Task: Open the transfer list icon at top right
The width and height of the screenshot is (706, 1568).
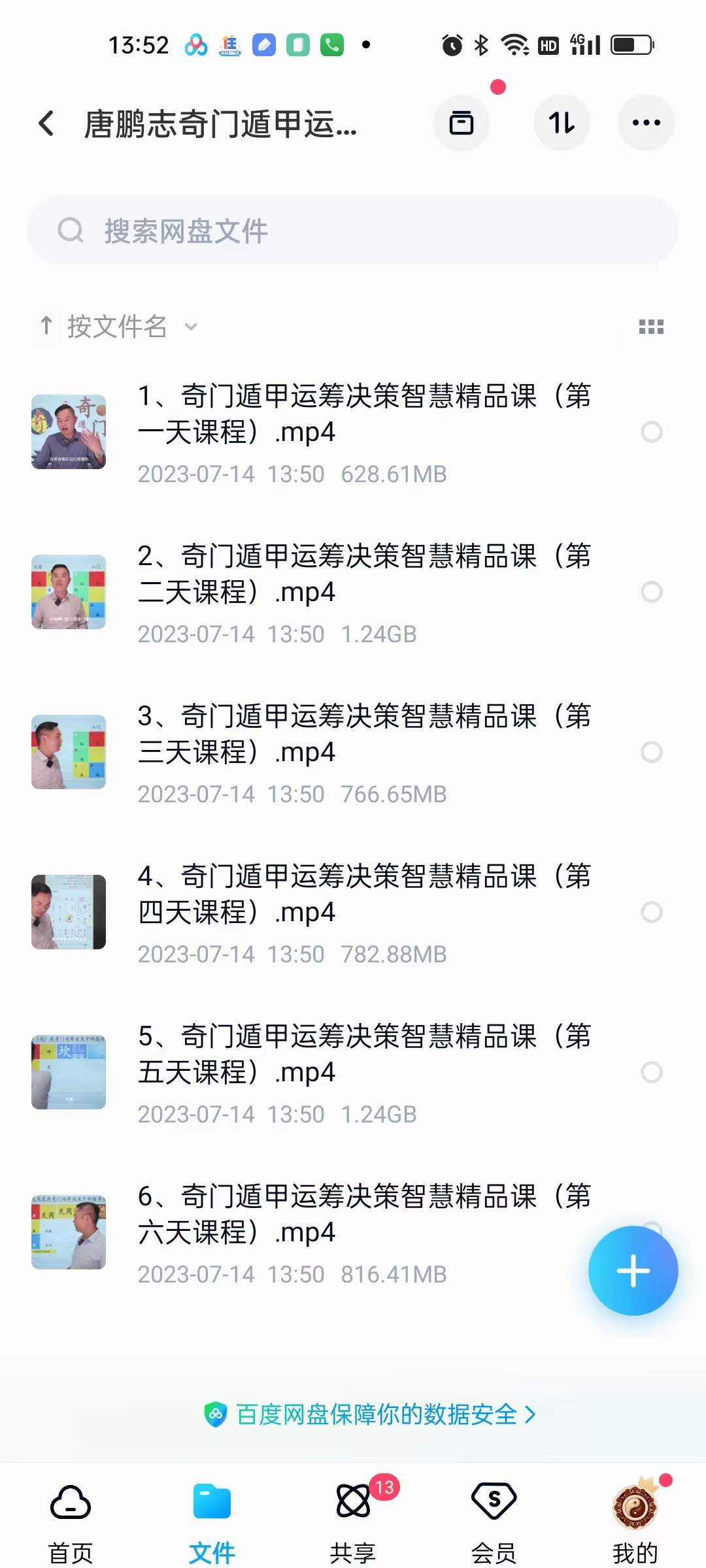Action: pos(462,123)
